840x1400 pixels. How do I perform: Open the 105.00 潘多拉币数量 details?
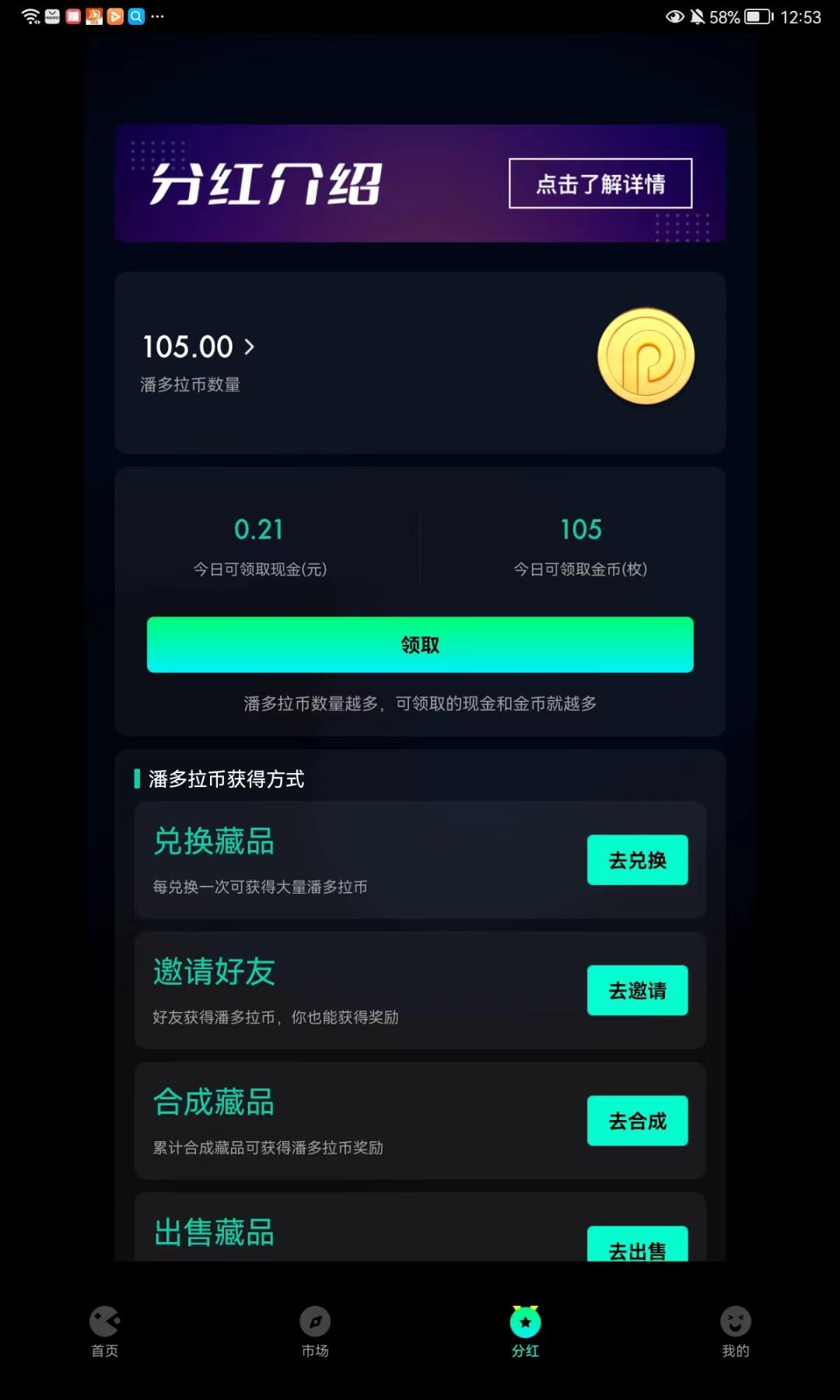(x=198, y=347)
